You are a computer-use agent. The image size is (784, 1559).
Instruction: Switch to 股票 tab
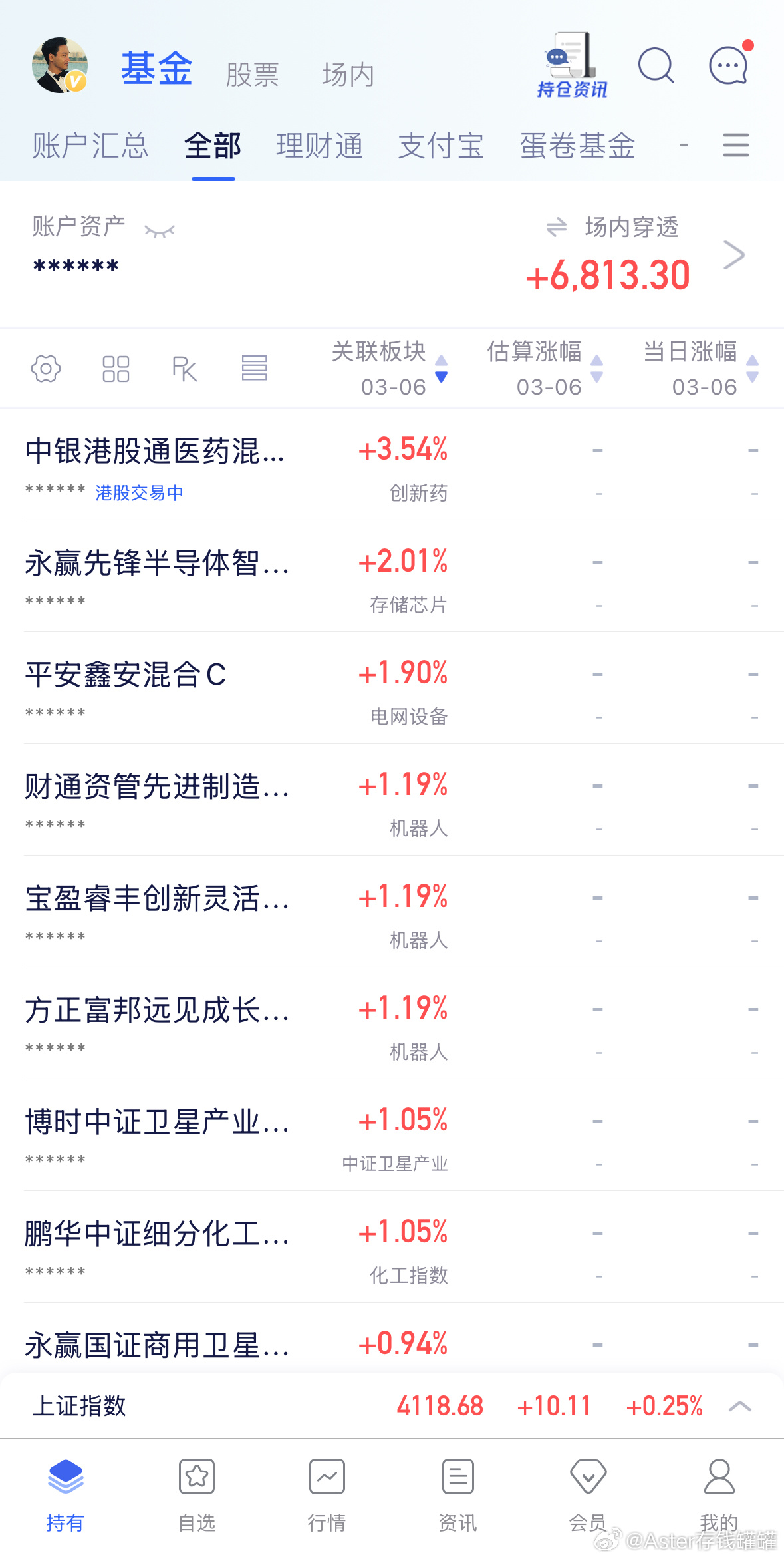[x=253, y=73]
